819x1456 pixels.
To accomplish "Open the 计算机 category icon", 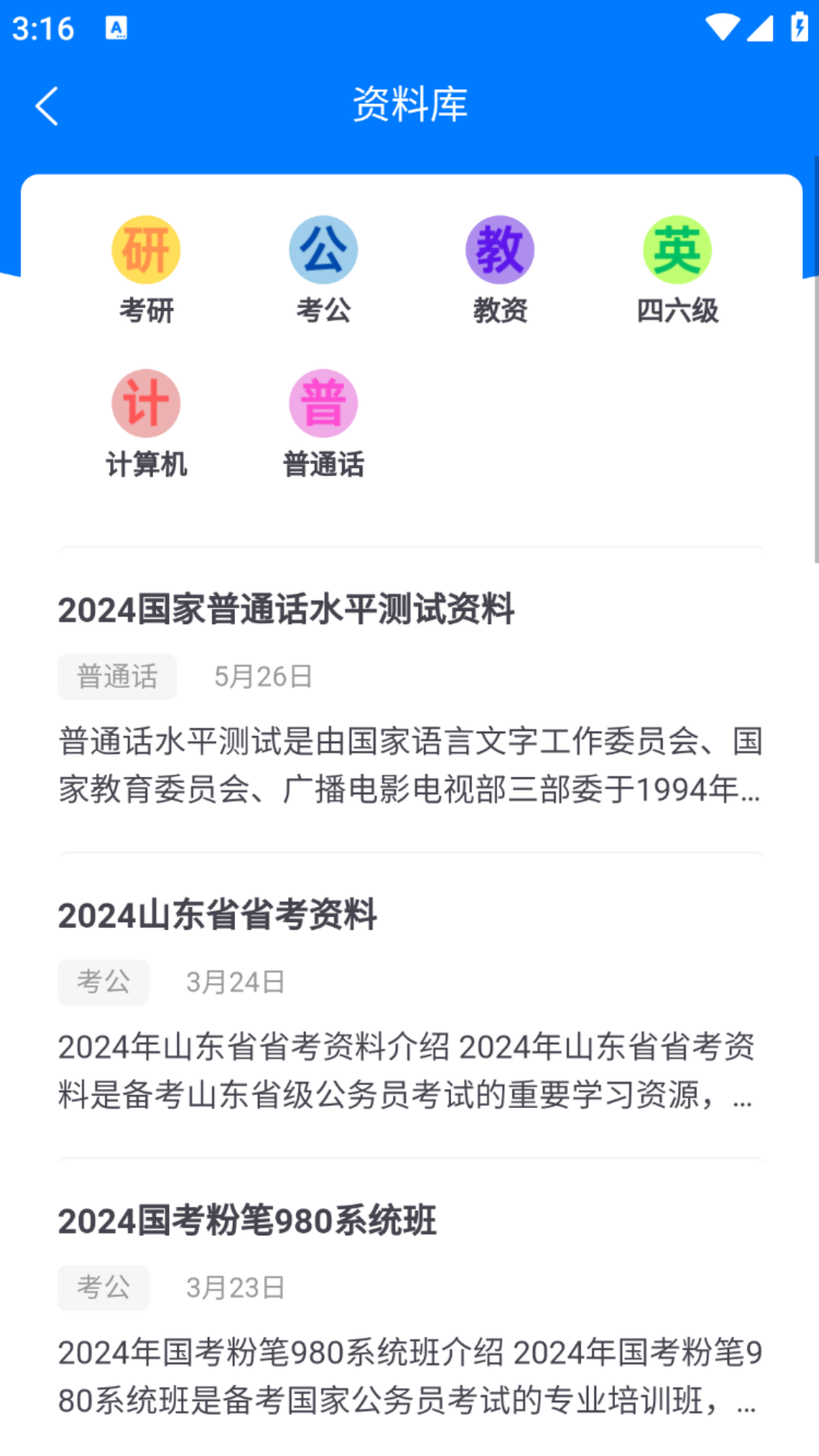I will click(x=146, y=403).
